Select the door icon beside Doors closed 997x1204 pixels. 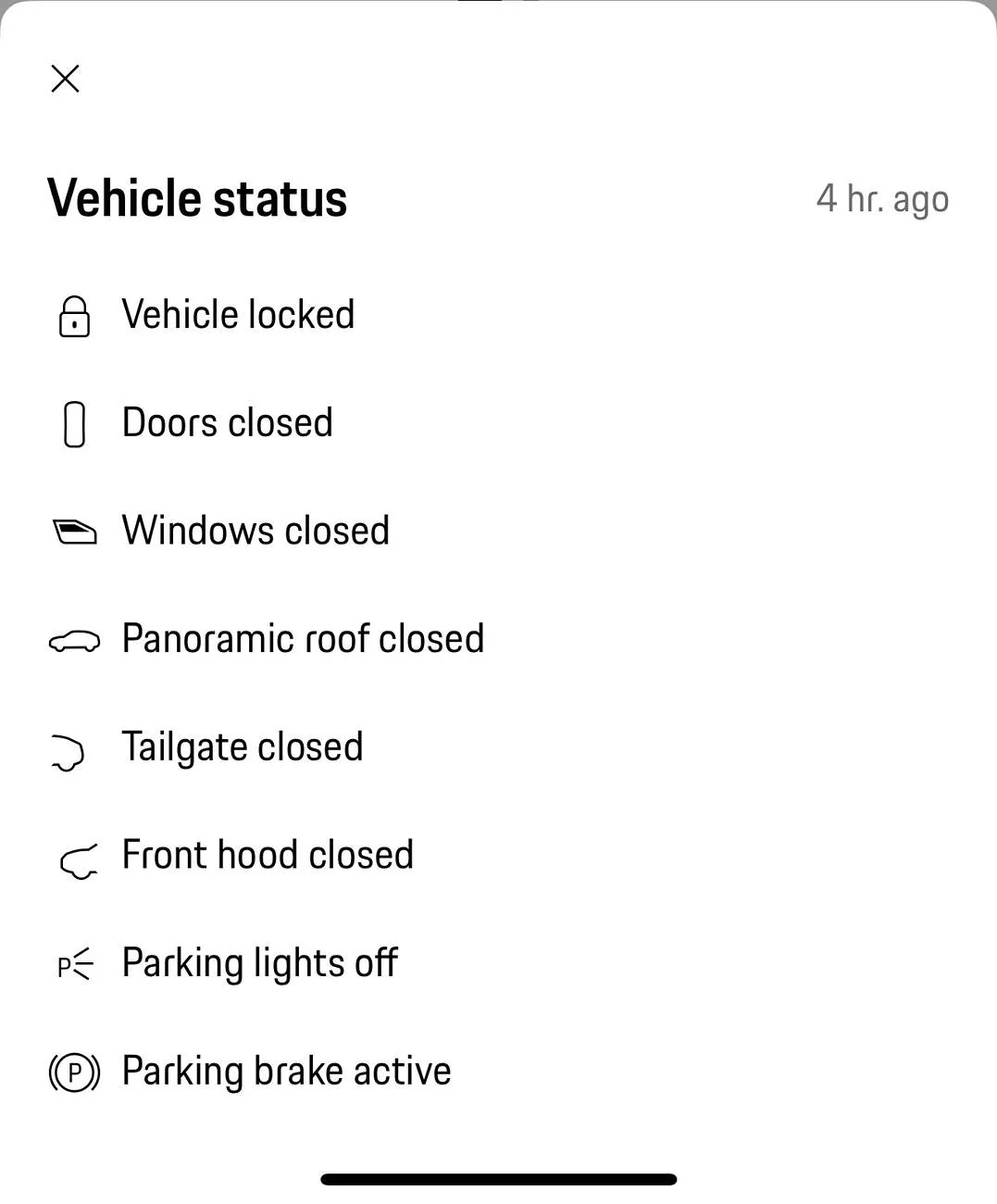(x=74, y=423)
